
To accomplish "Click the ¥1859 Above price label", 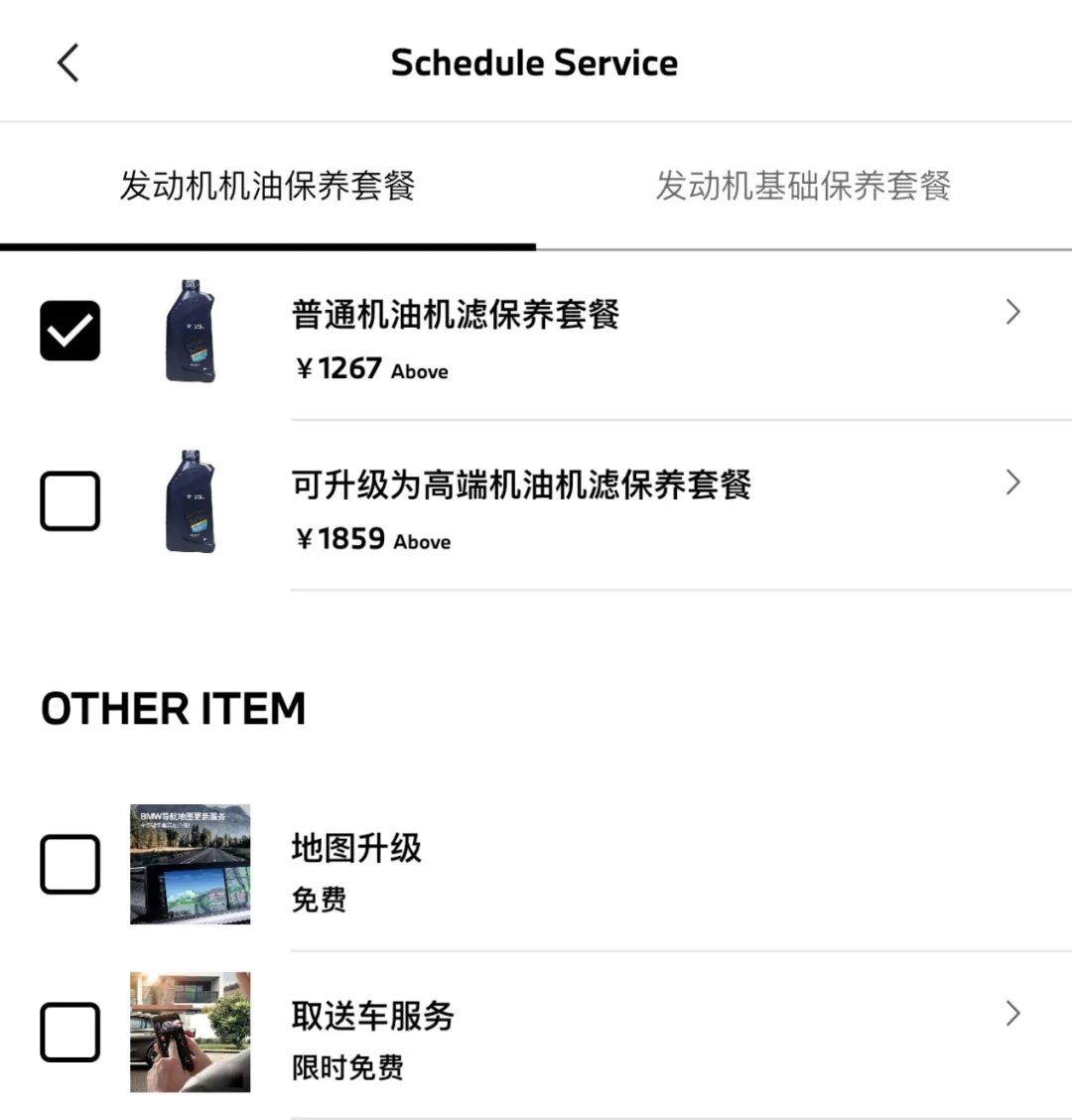I will 369,539.
